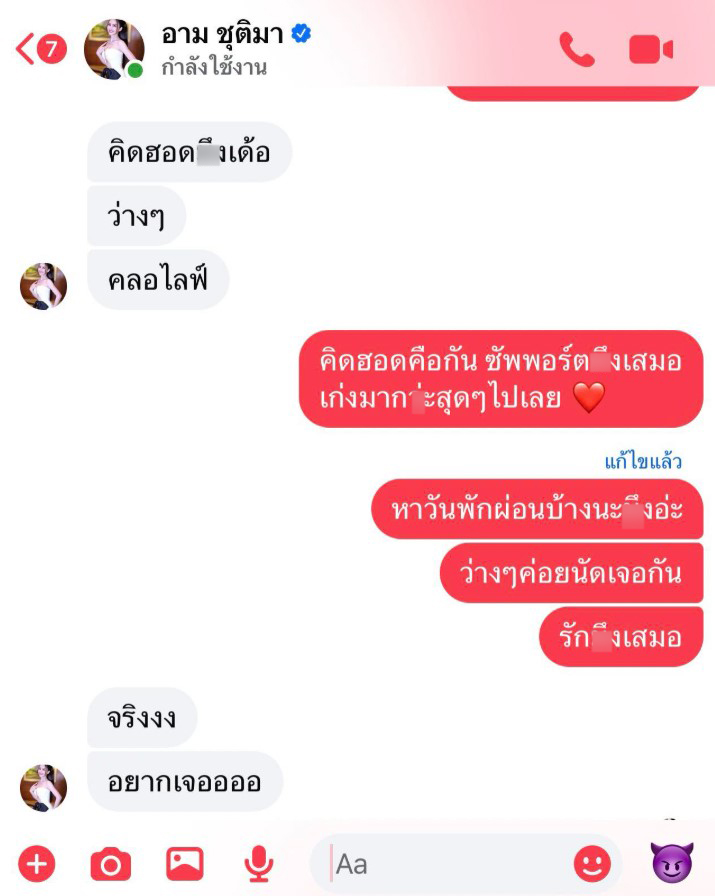This screenshot has width=715, height=896.
Task: Open the camera to take a photo
Action: pos(111,862)
